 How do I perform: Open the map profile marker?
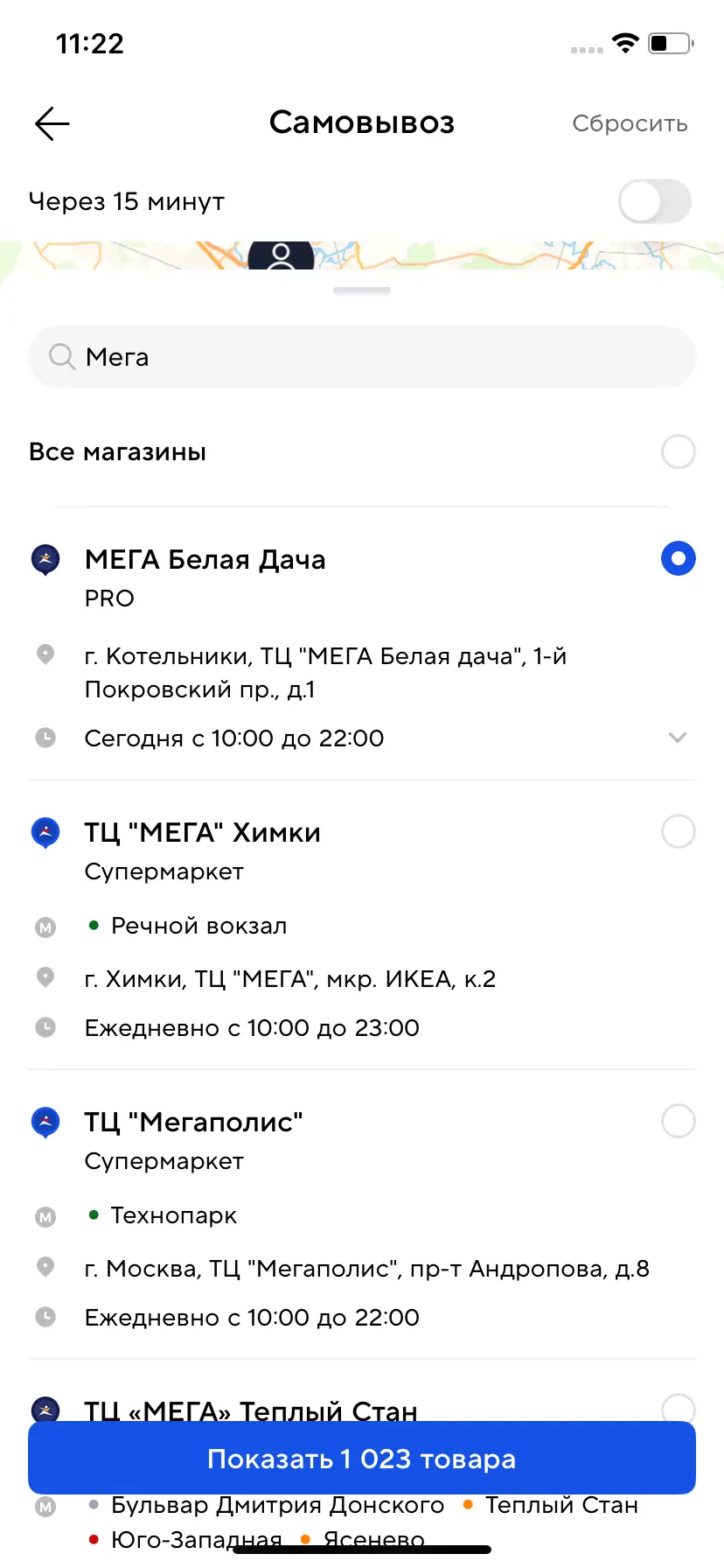coord(281,255)
